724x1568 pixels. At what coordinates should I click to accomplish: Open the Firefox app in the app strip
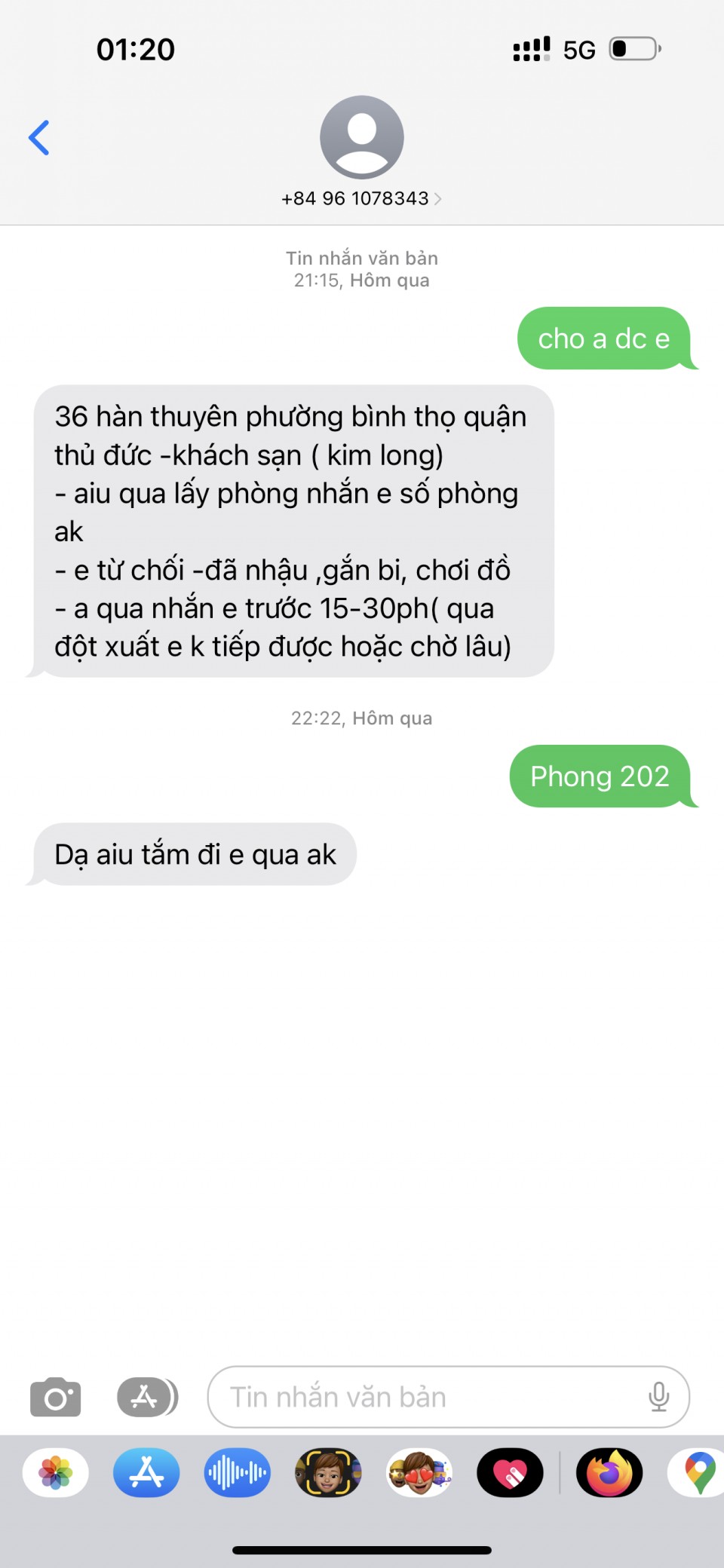[x=609, y=1472]
